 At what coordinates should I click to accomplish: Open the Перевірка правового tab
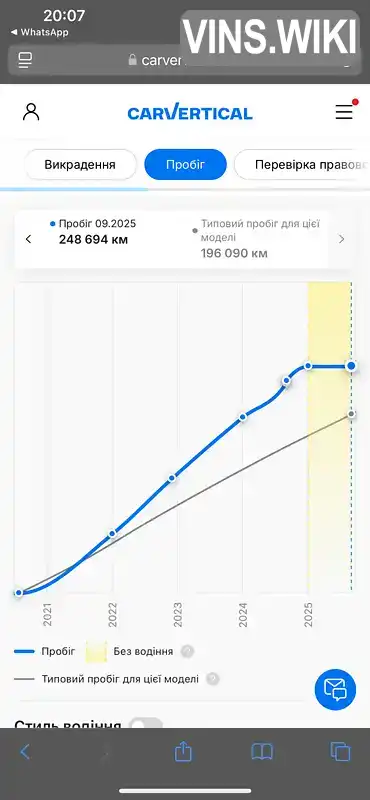point(302,165)
